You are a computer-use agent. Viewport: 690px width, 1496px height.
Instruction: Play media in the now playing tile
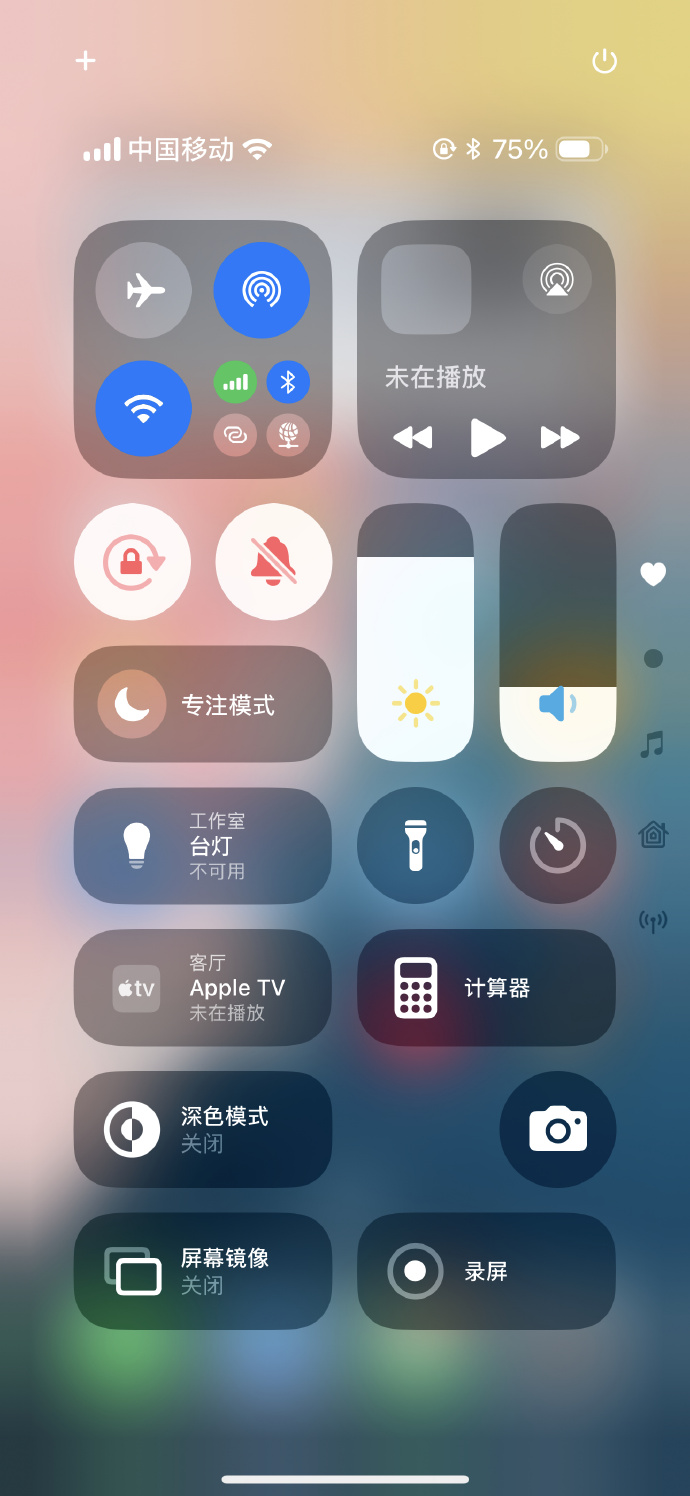pos(487,437)
